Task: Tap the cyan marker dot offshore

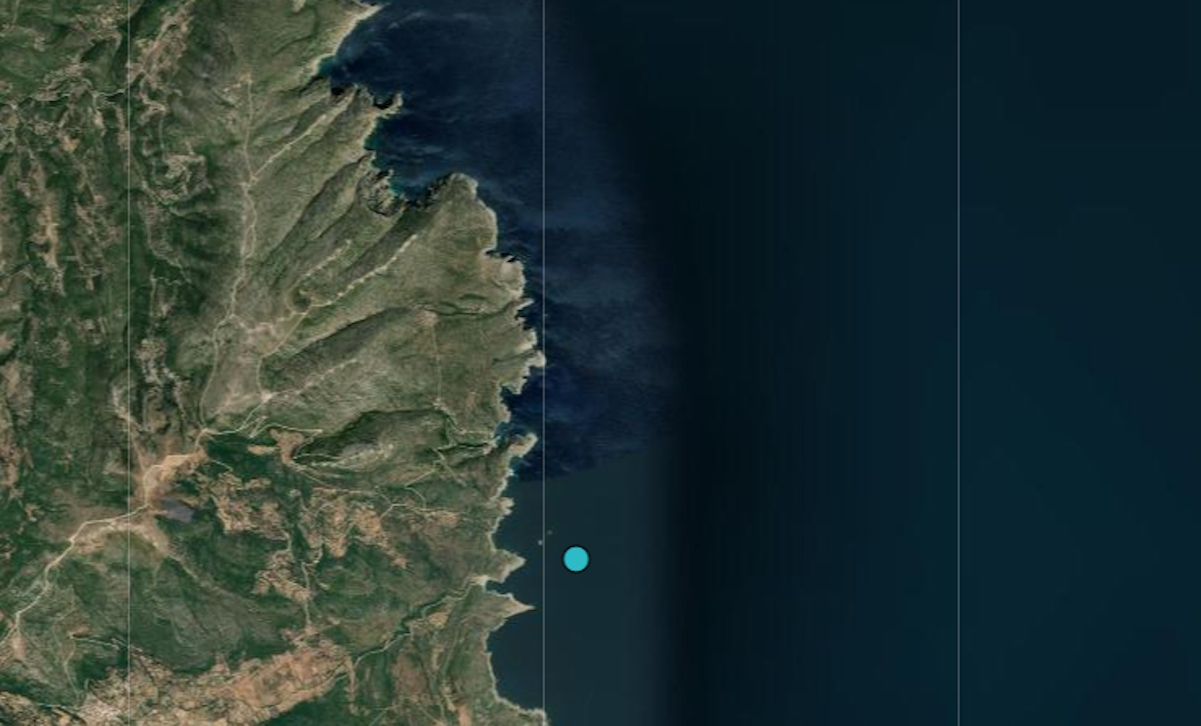Action: [x=576, y=559]
